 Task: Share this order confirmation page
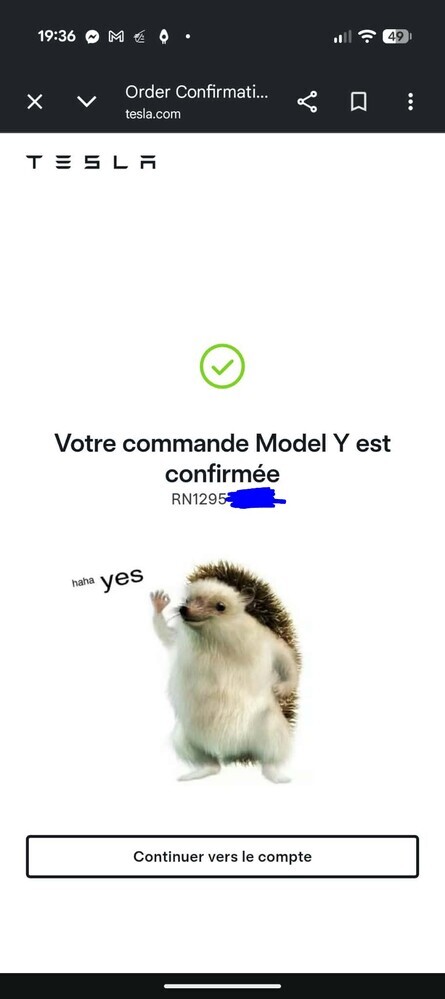coord(307,102)
